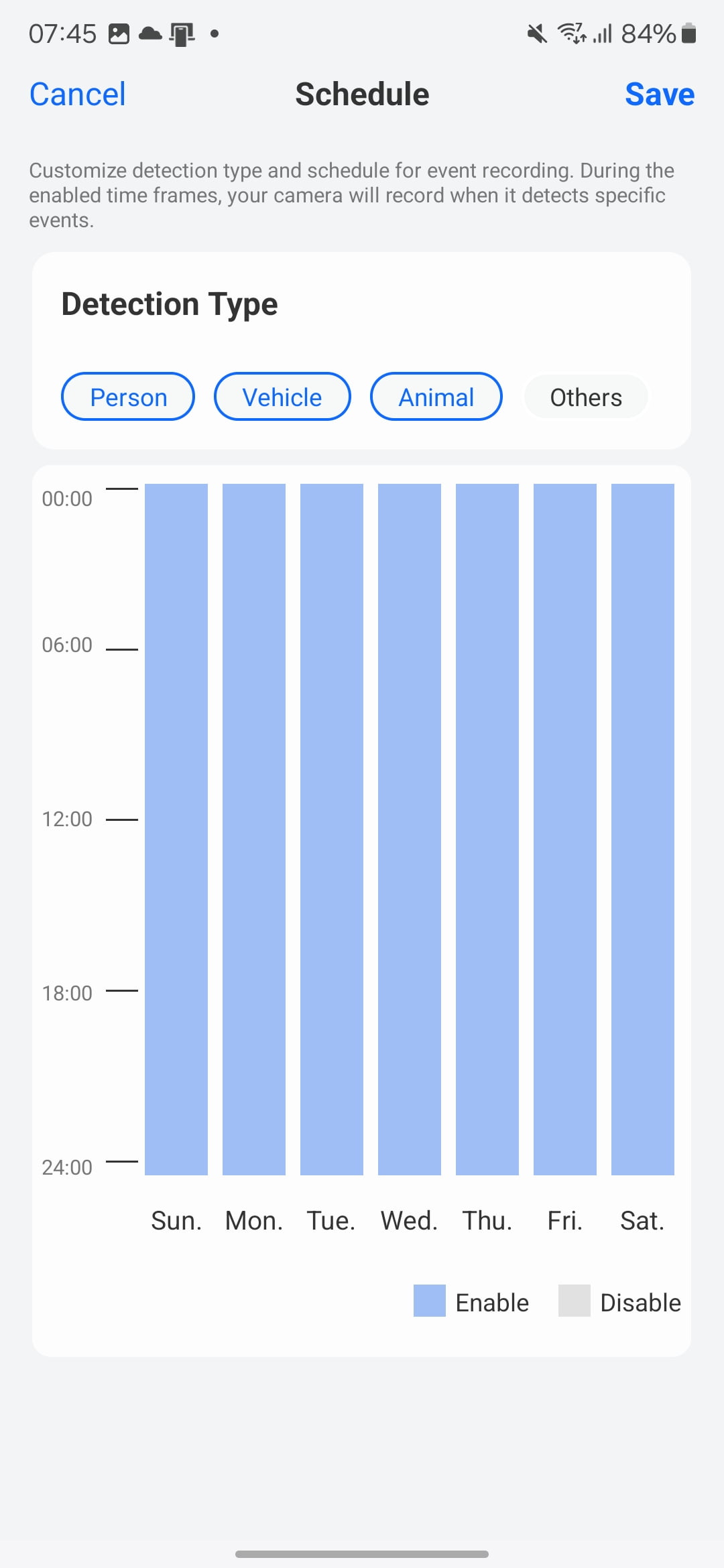Enable the Others detection chip

[x=586, y=397]
